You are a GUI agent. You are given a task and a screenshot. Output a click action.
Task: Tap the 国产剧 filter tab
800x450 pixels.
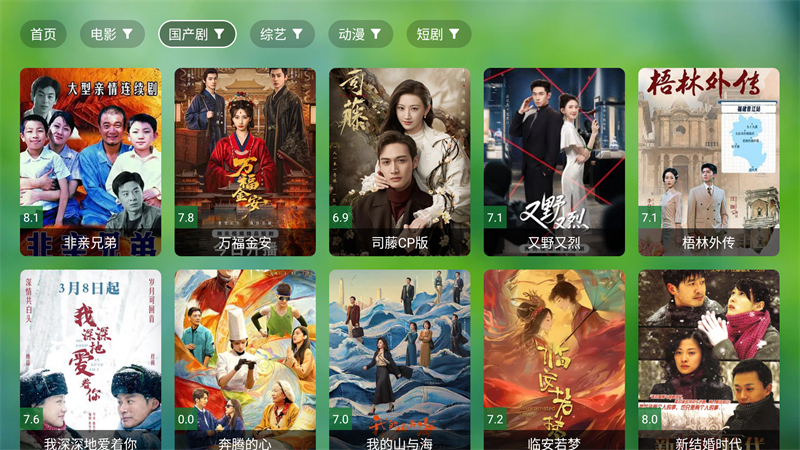coord(197,34)
